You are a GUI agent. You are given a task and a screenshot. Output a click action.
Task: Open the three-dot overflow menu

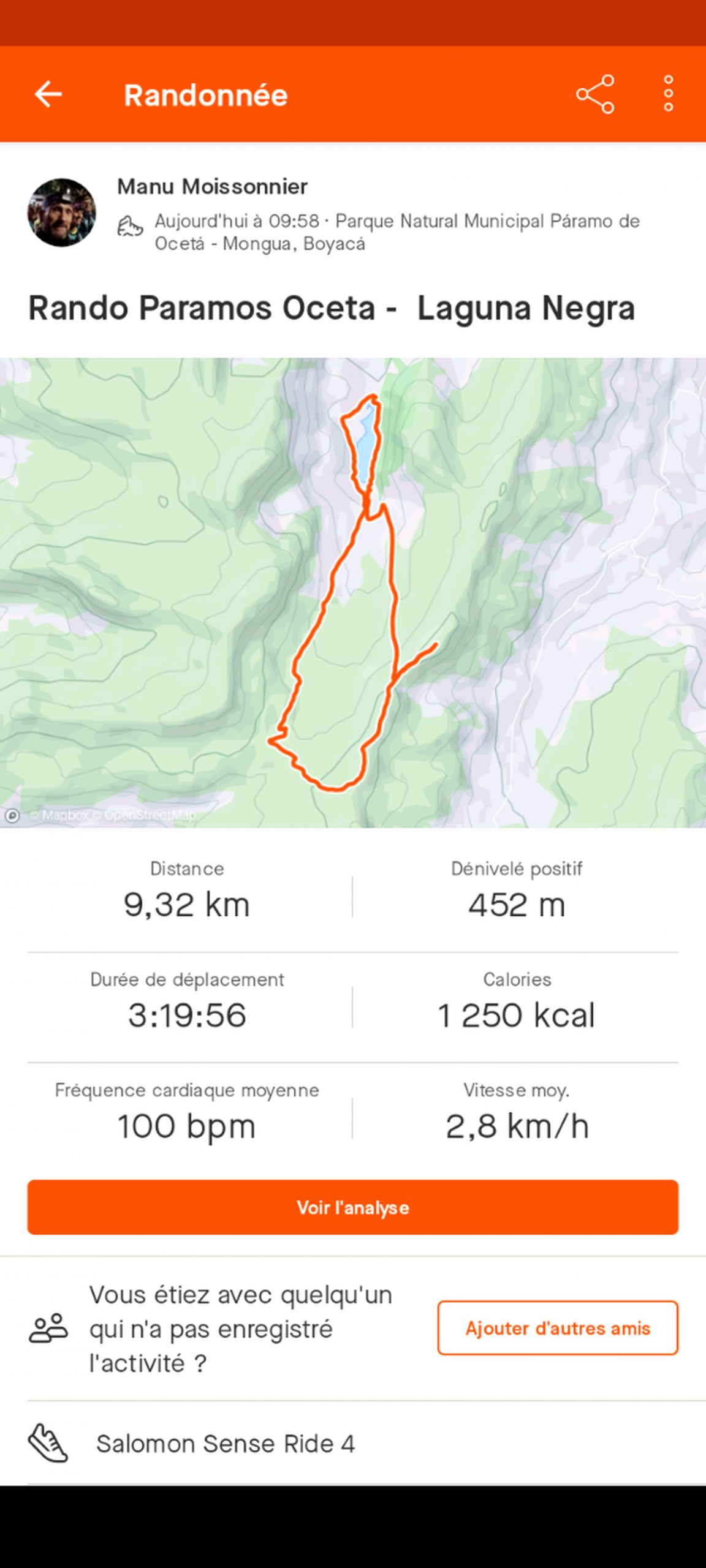tap(668, 94)
